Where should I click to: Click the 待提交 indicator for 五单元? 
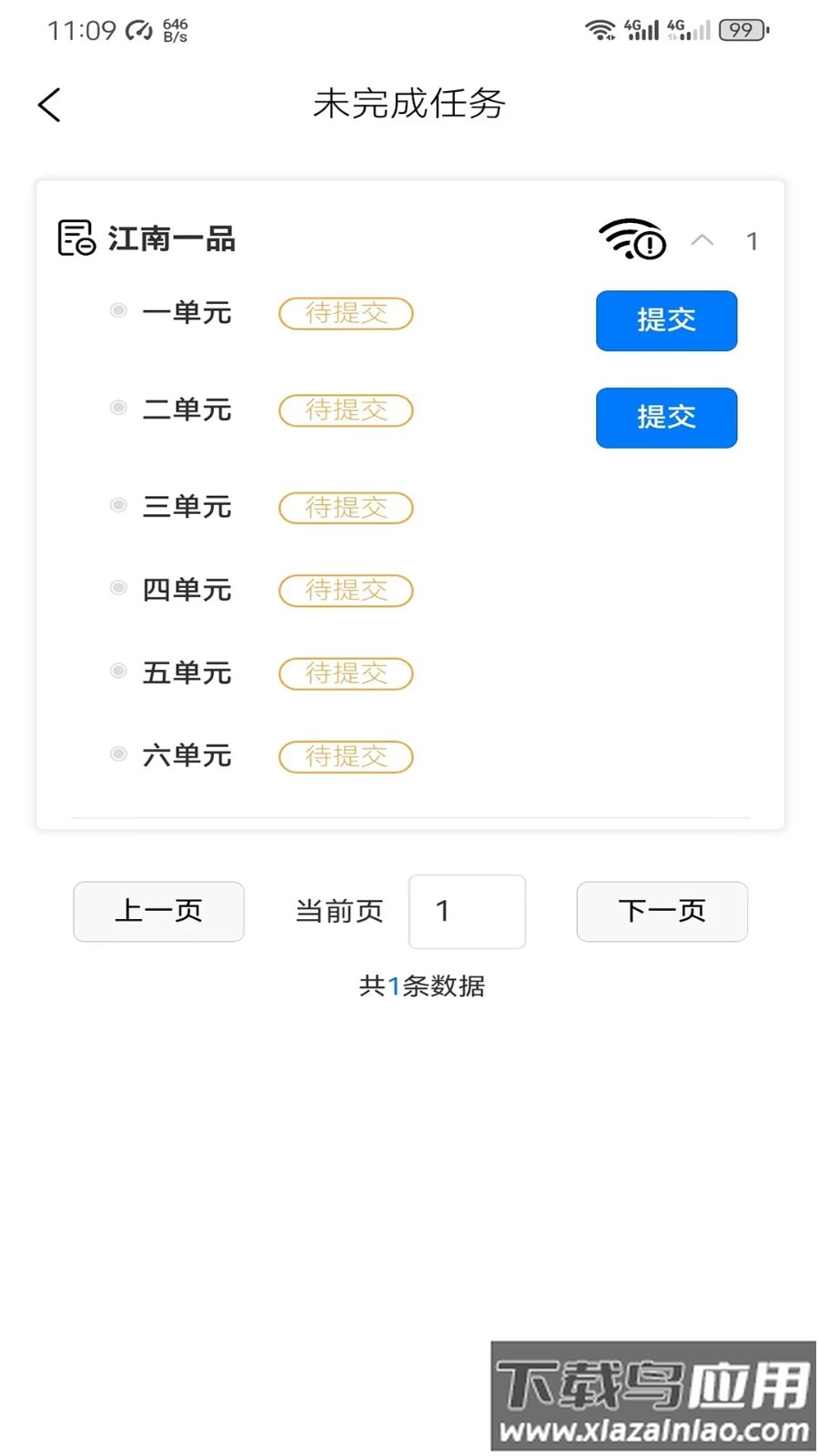pyautogui.click(x=346, y=673)
